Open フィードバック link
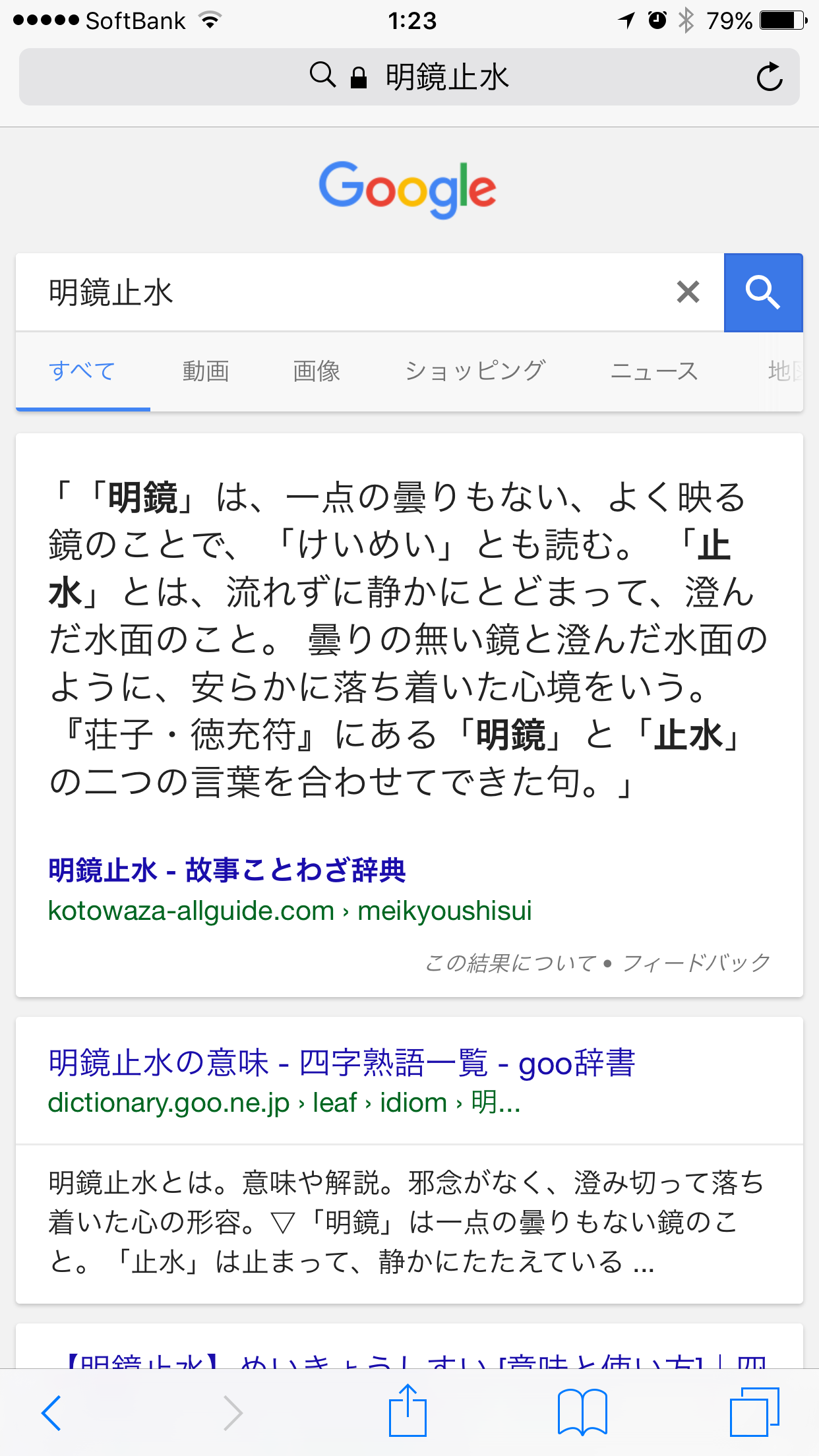819x1456 pixels. click(696, 963)
